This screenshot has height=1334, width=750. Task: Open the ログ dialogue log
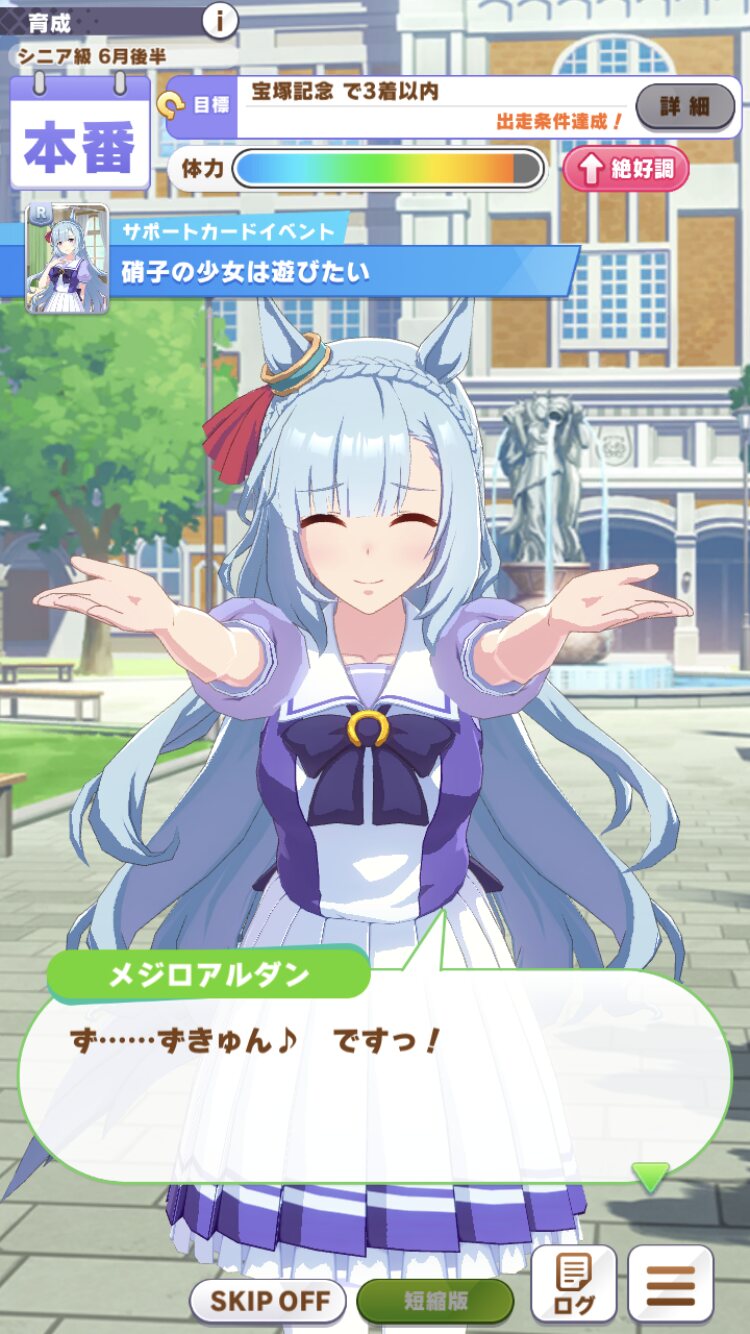(x=573, y=1286)
